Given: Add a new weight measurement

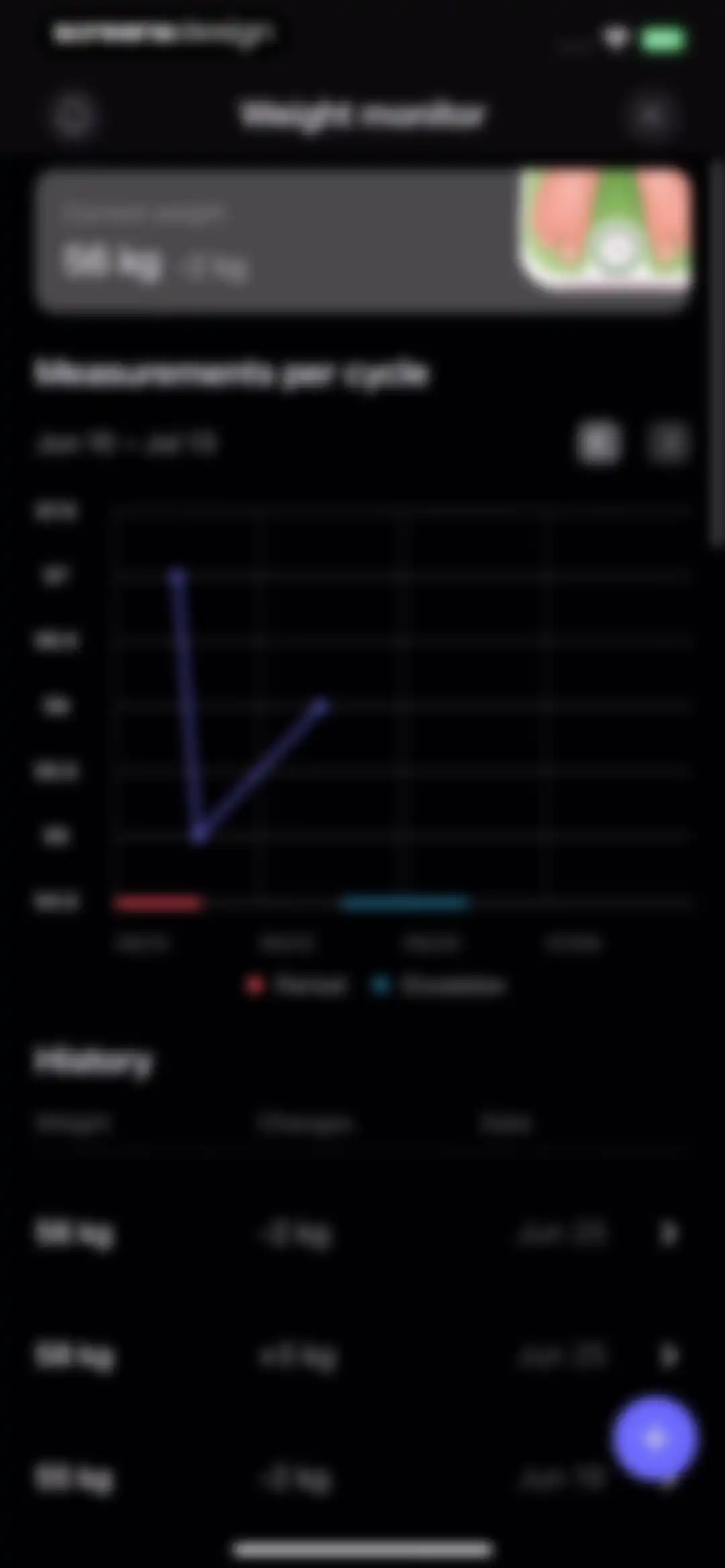Looking at the screenshot, I should coord(655,1438).
